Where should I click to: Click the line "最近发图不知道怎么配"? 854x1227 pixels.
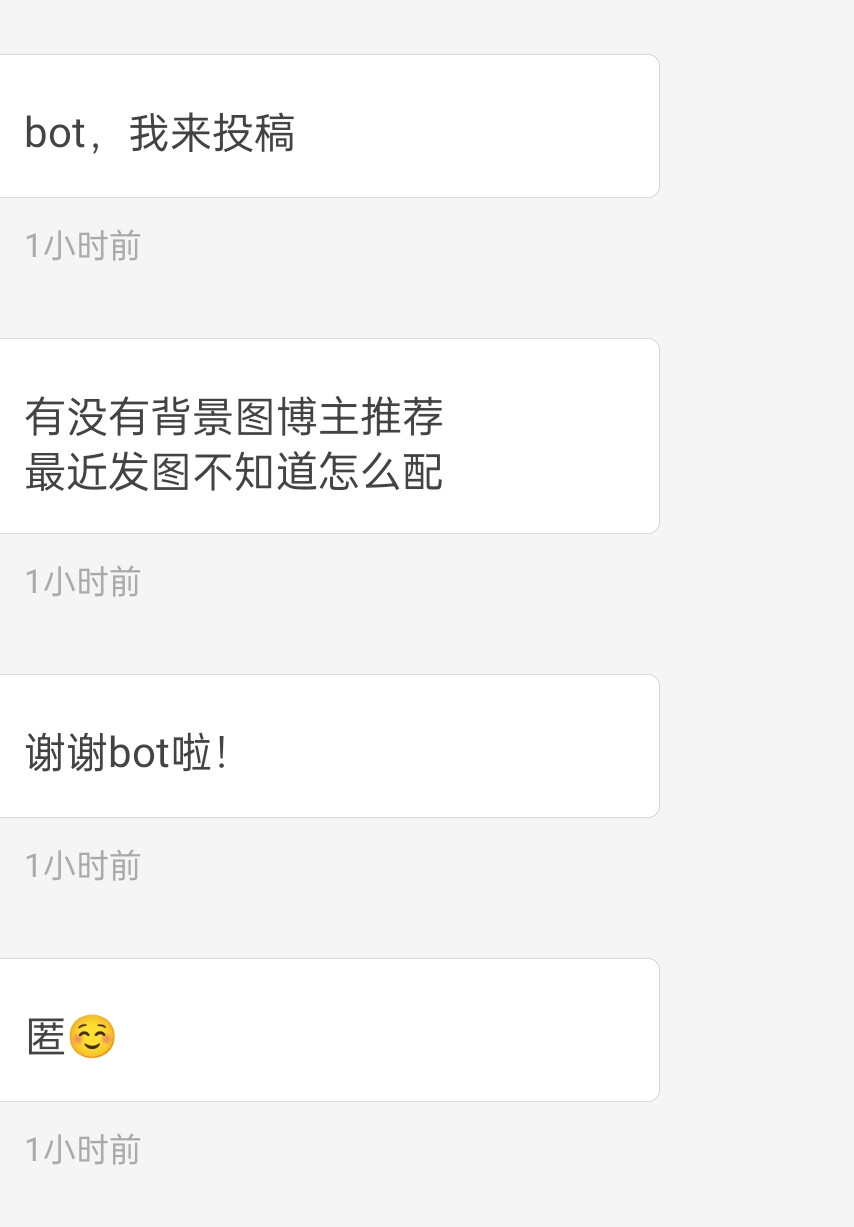[233, 474]
